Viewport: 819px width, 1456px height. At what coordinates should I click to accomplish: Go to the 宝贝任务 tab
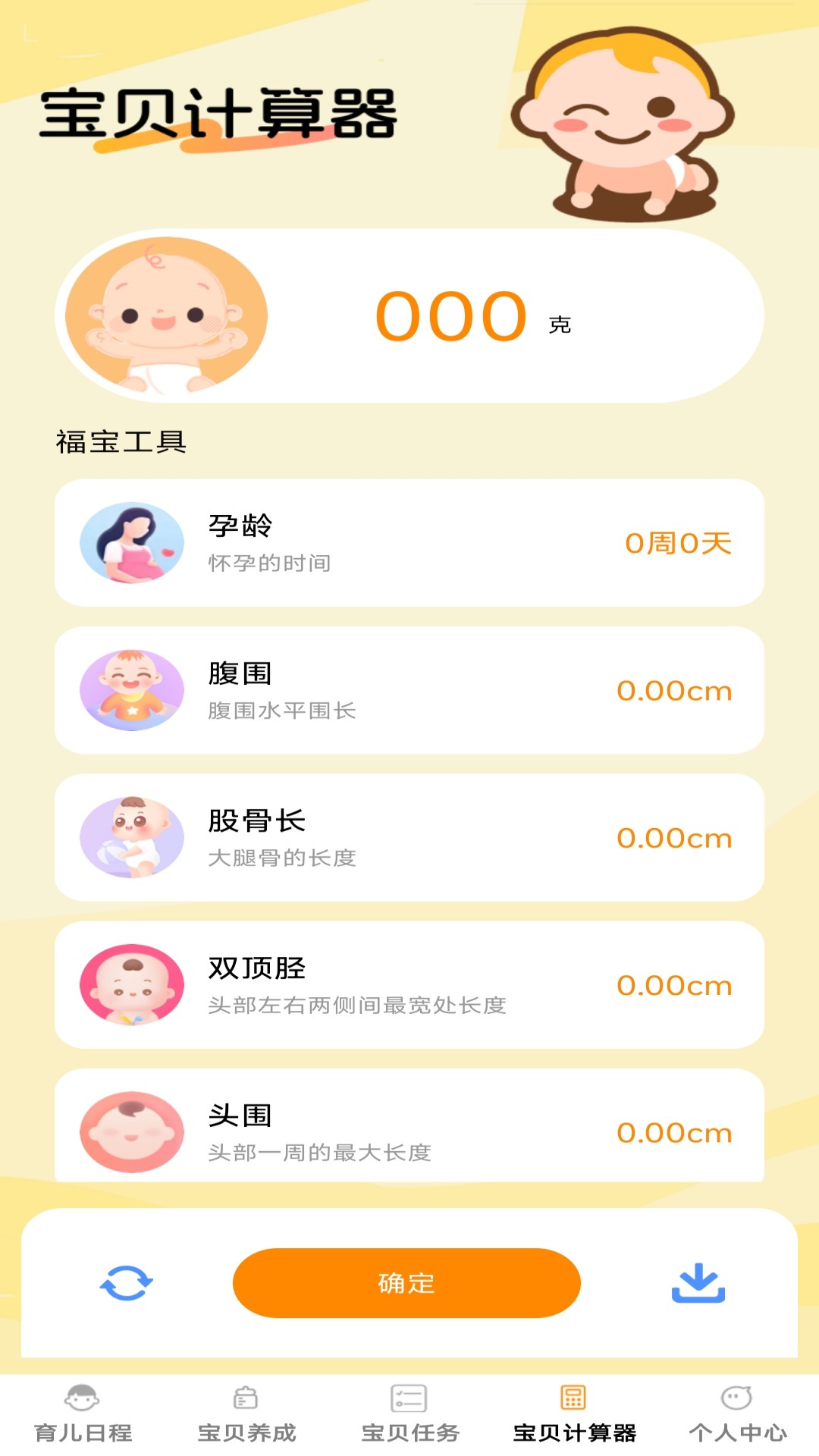point(410,1414)
